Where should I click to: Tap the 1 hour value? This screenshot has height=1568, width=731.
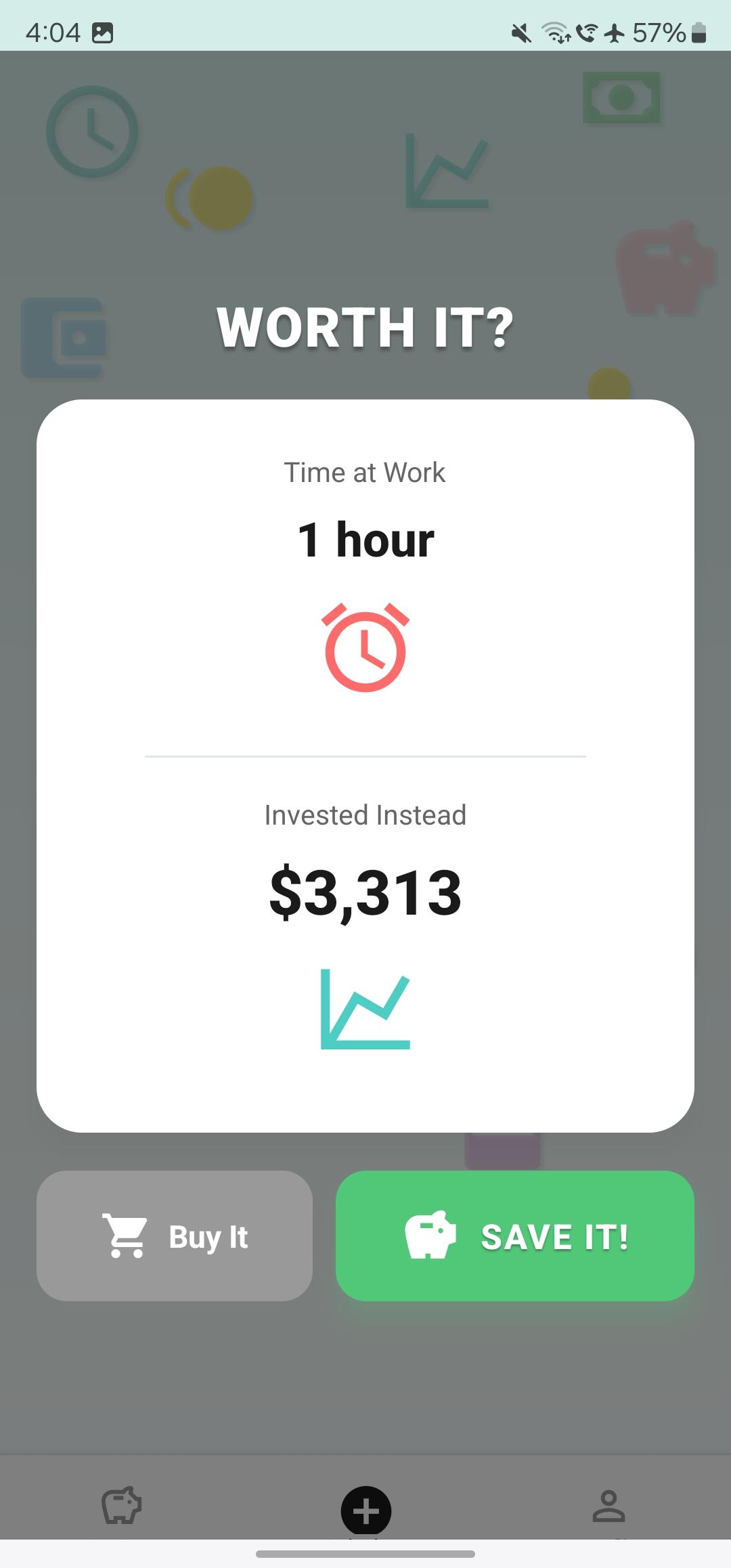coord(365,540)
